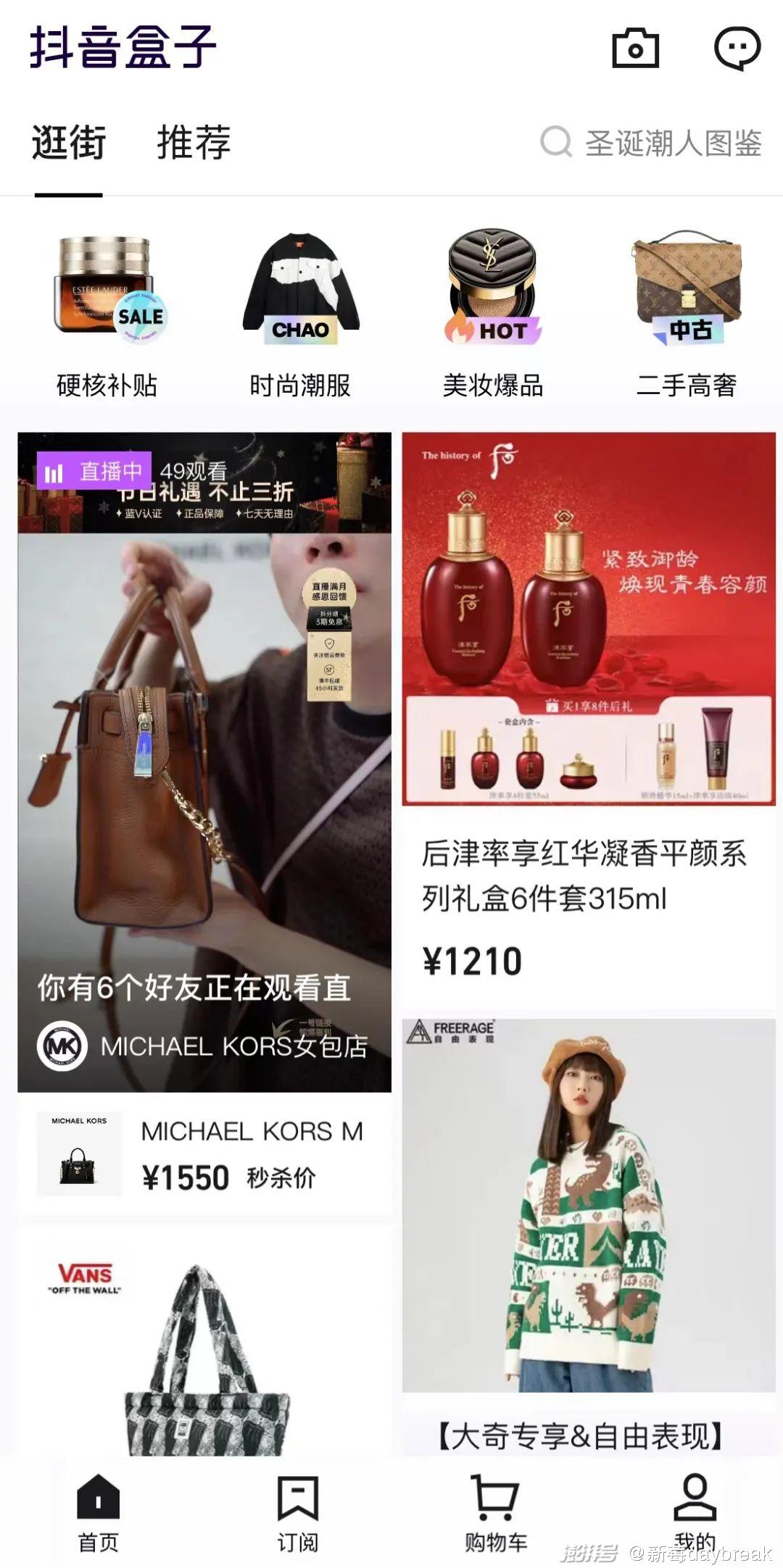Switch to the 推荐 tab
This screenshot has width=783, height=1568.
[x=194, y=143]
